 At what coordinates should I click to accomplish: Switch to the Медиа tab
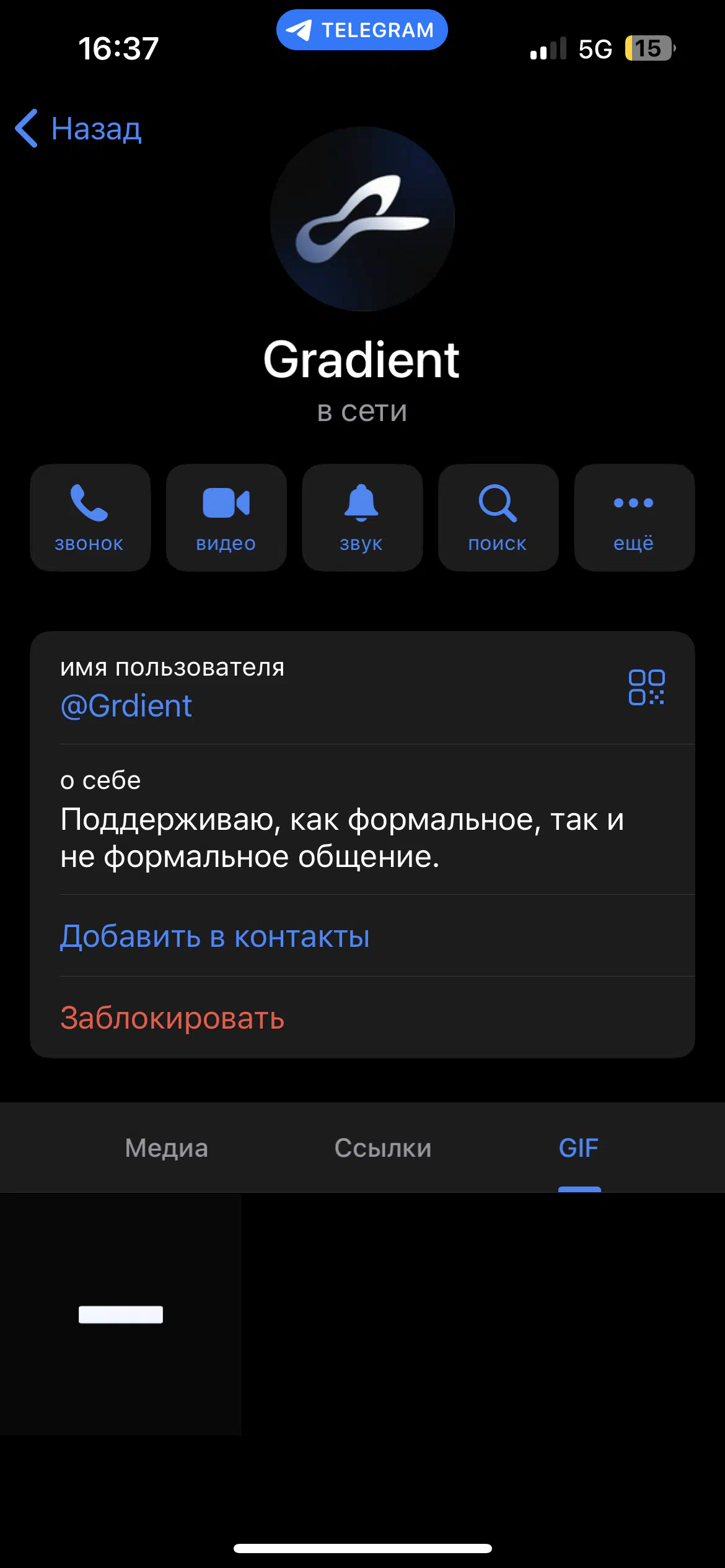point(166,1148)
